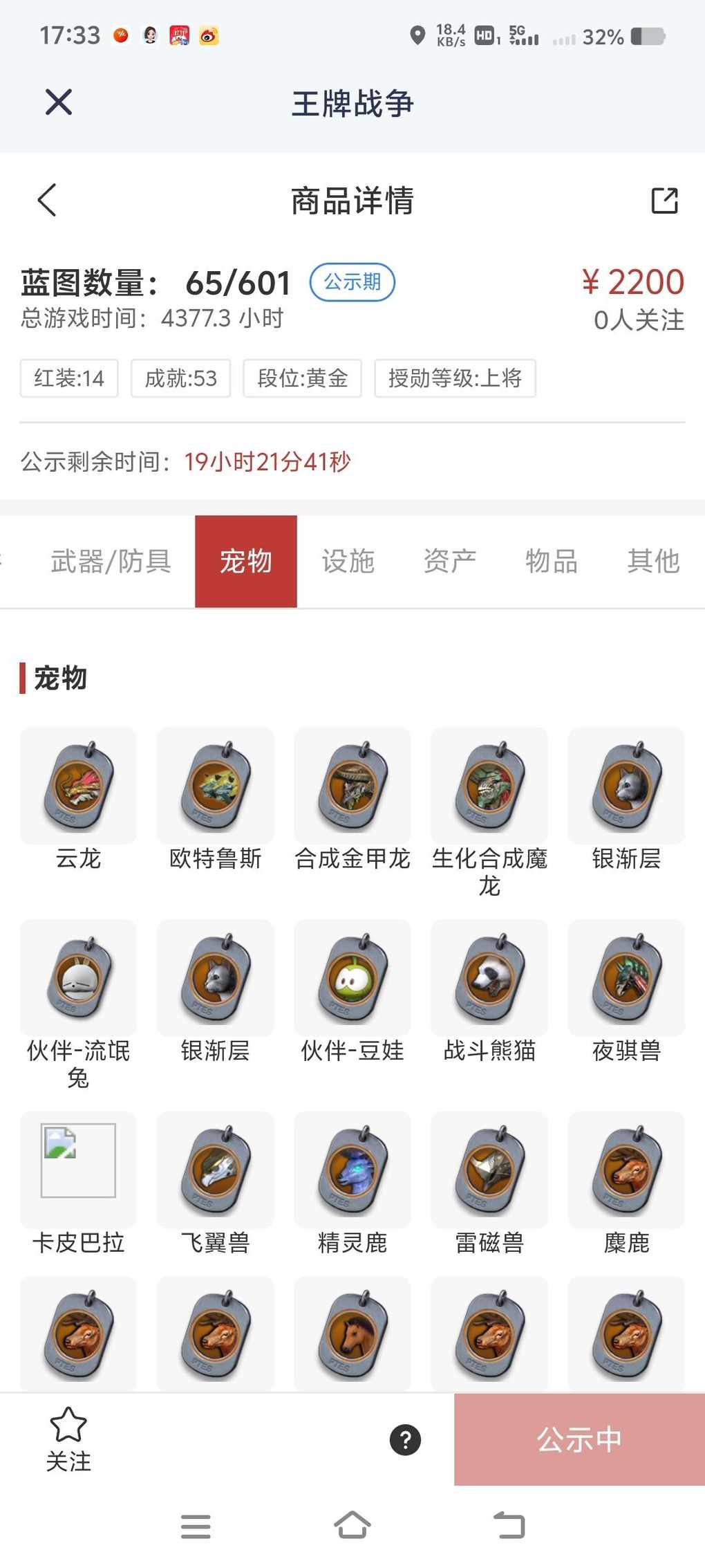Open the help question mark
The width and height of the screenshot is (705, 1568).
pyautogui.click(x=405, y=1440)
